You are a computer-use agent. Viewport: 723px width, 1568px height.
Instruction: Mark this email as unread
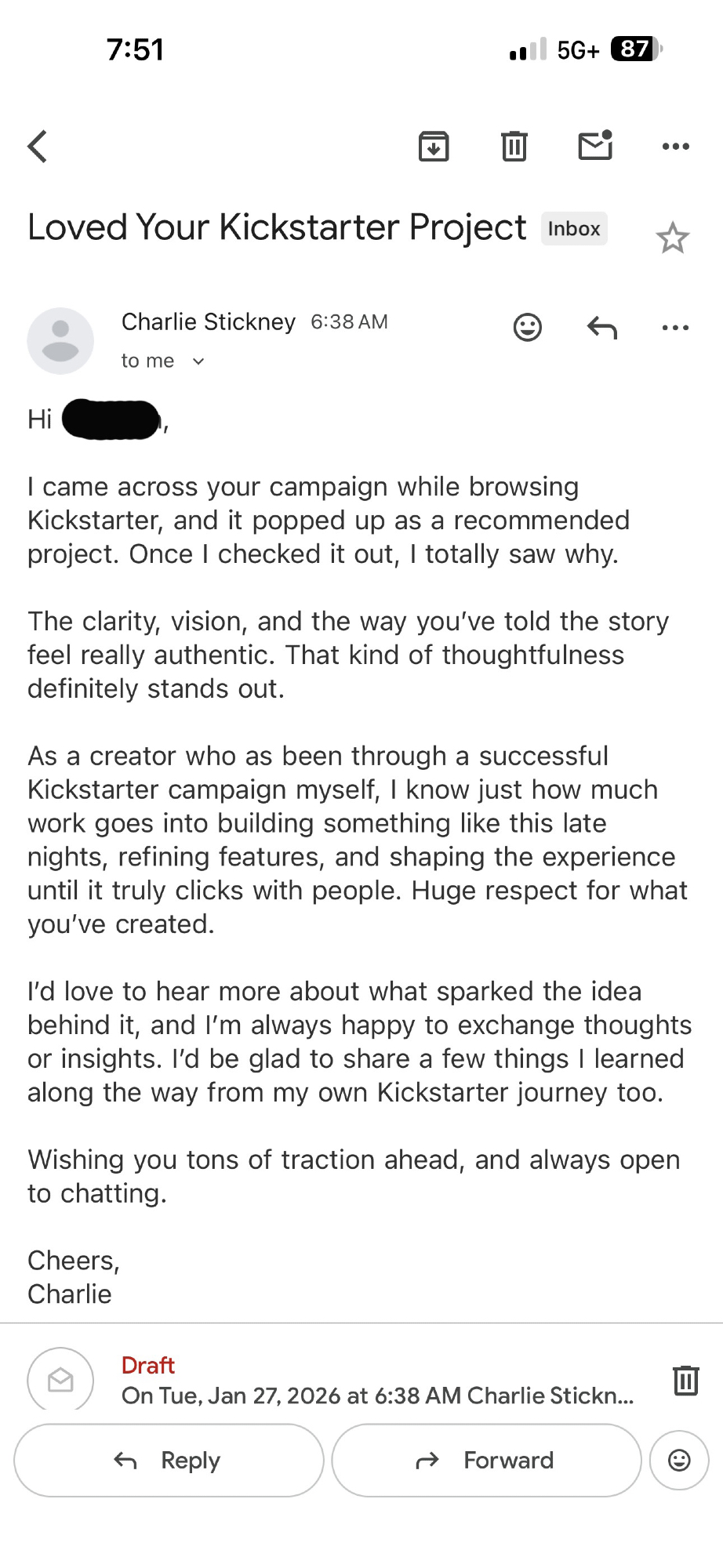point(595,145)
